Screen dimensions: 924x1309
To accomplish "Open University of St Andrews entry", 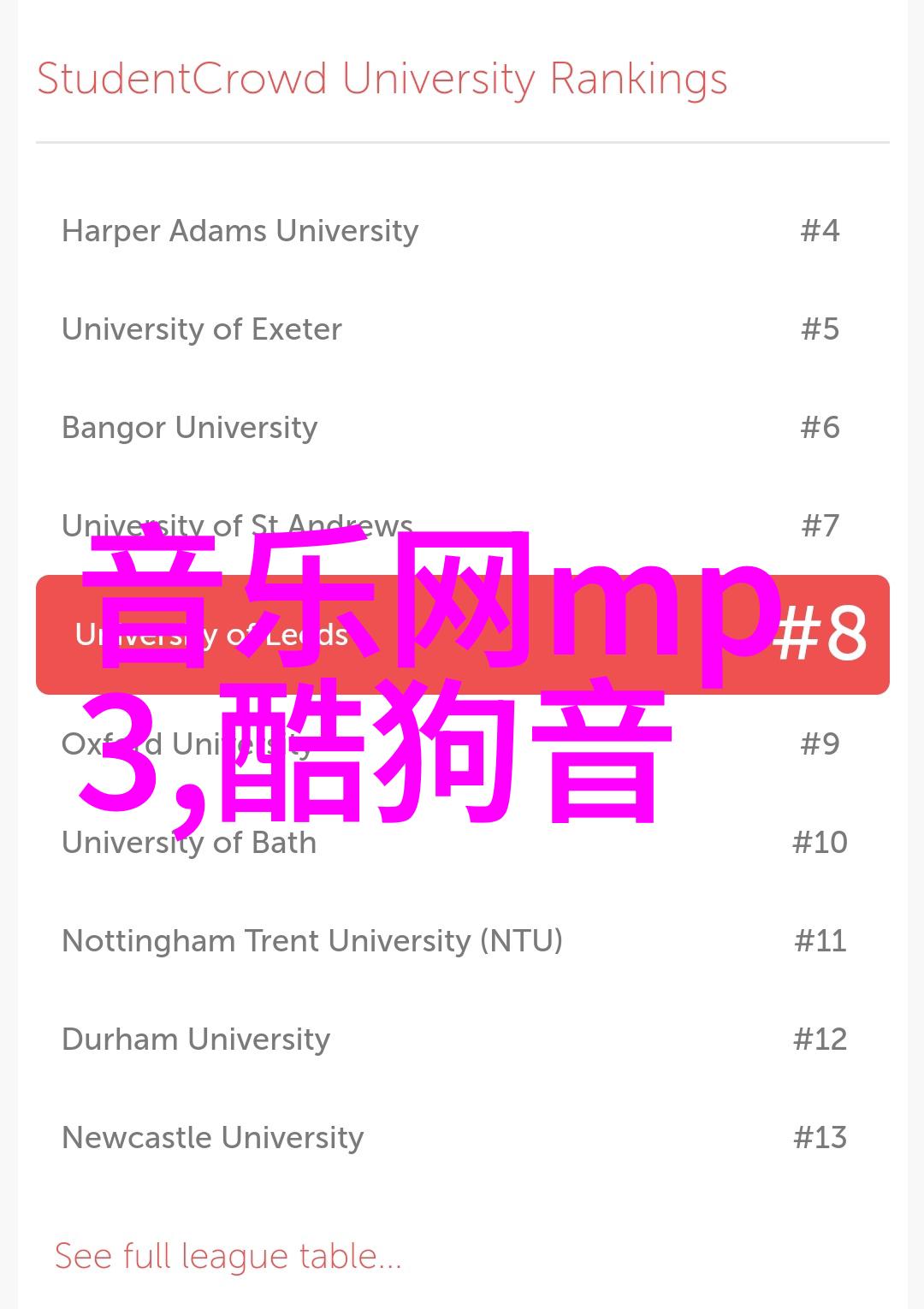I will (x=237, y=524).
